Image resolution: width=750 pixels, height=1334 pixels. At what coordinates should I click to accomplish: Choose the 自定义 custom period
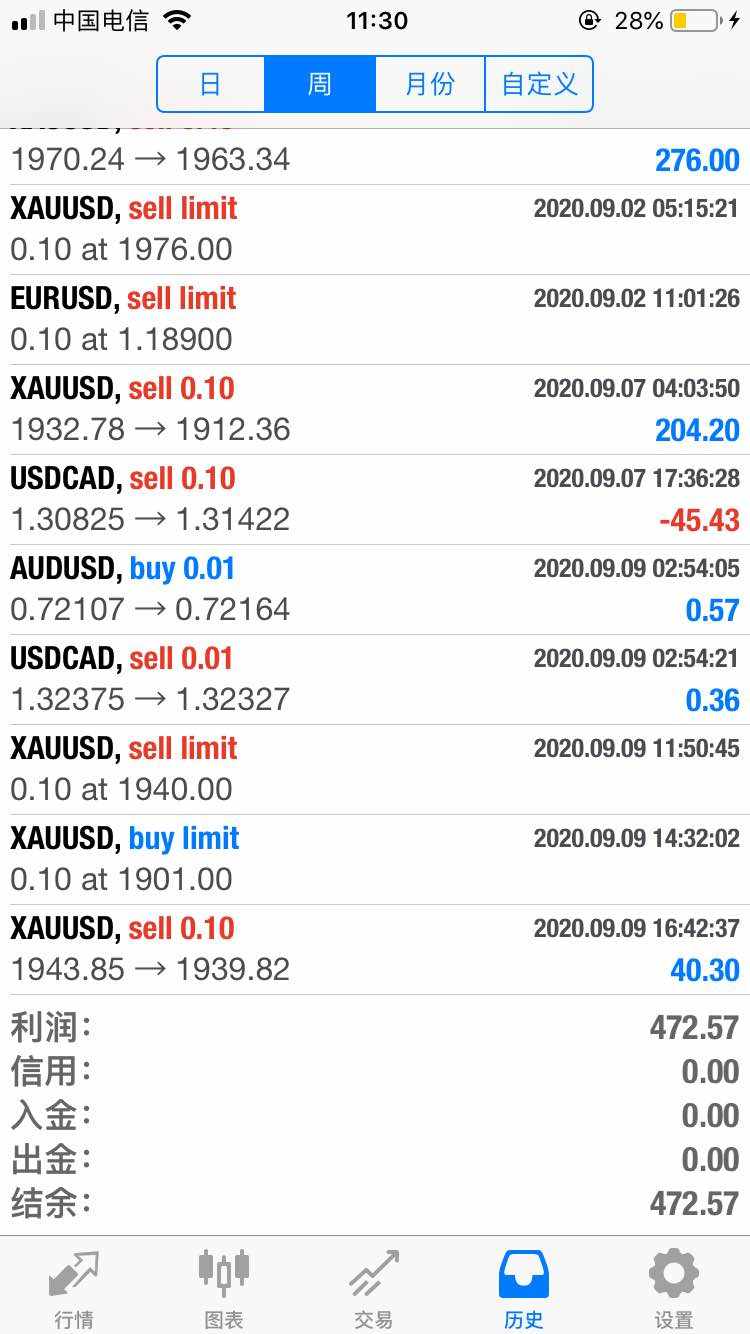[x=539, y=84]
